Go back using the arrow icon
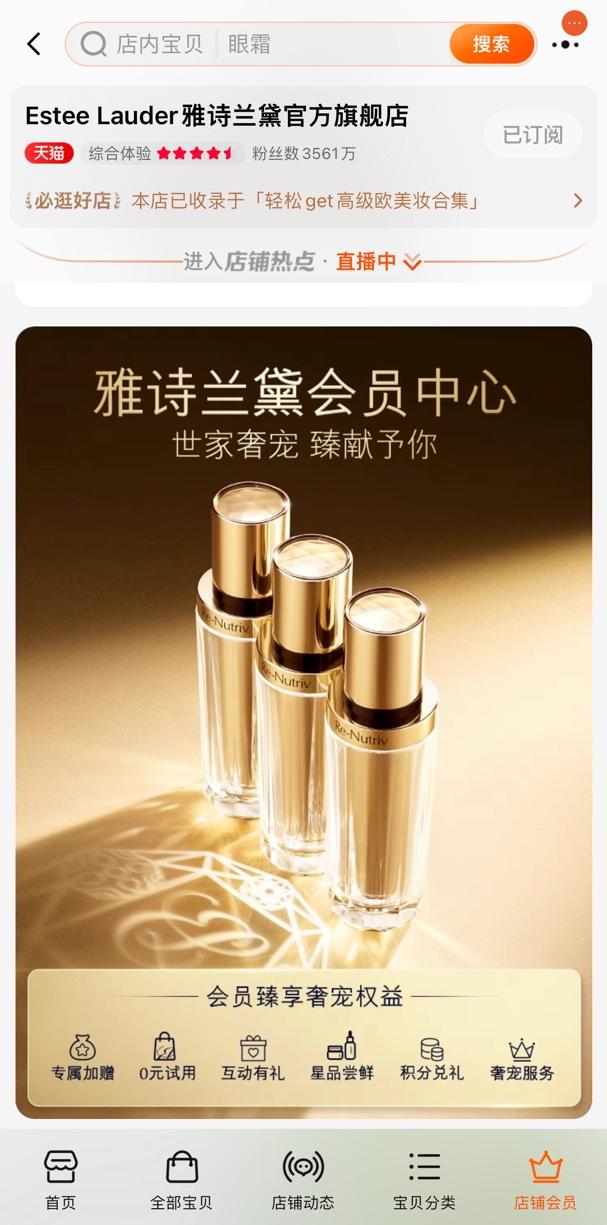Viewport: 607px width, 1225px height. point(34,44)
